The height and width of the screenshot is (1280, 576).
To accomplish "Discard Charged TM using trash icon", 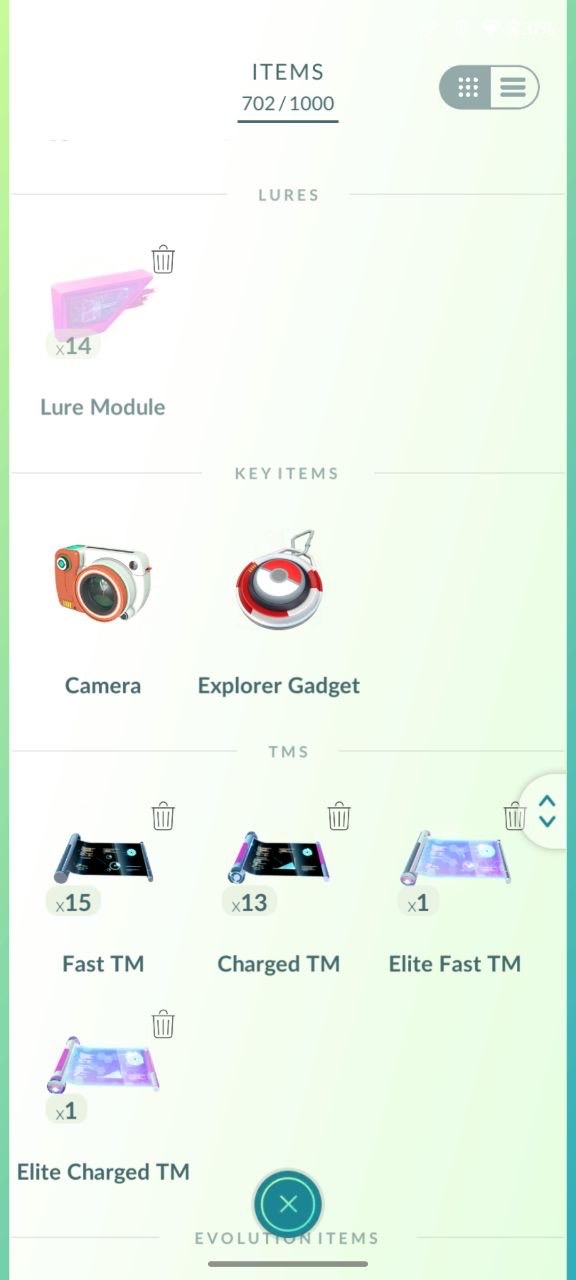I will pyautogui.click(x=339, y=816).
